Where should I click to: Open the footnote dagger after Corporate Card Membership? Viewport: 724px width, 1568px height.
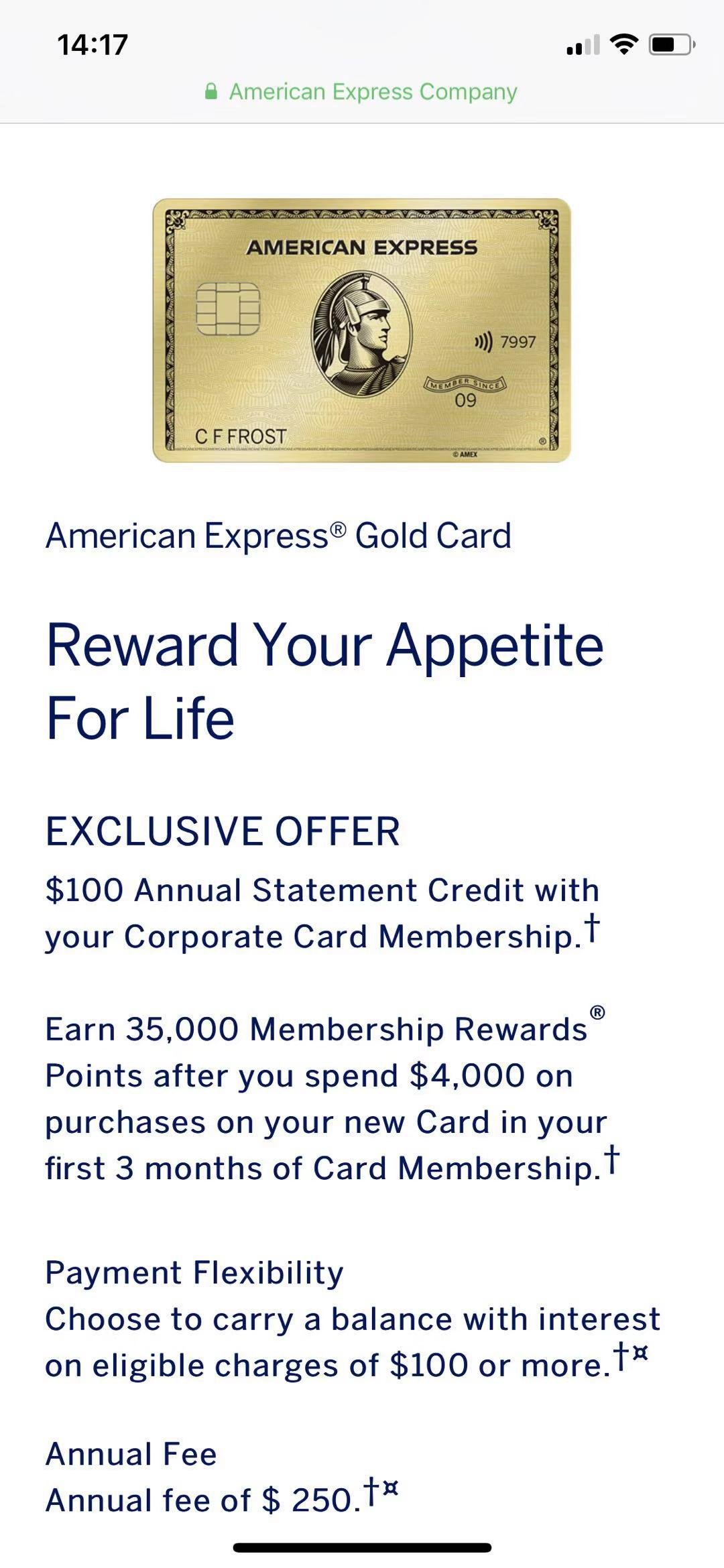pos(591,930)
